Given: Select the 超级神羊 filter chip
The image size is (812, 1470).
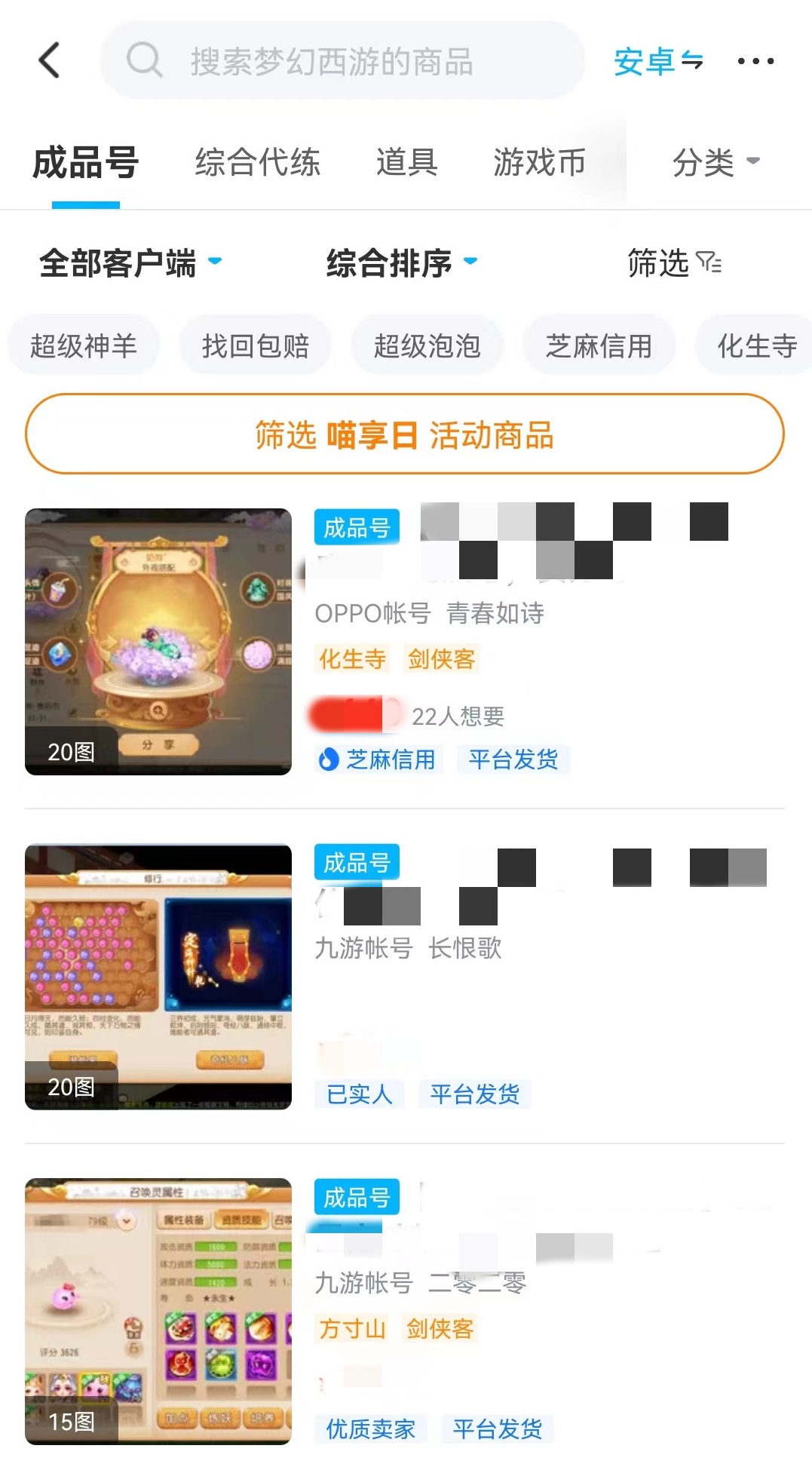Looking at the screenshot, I should point(84,346).
